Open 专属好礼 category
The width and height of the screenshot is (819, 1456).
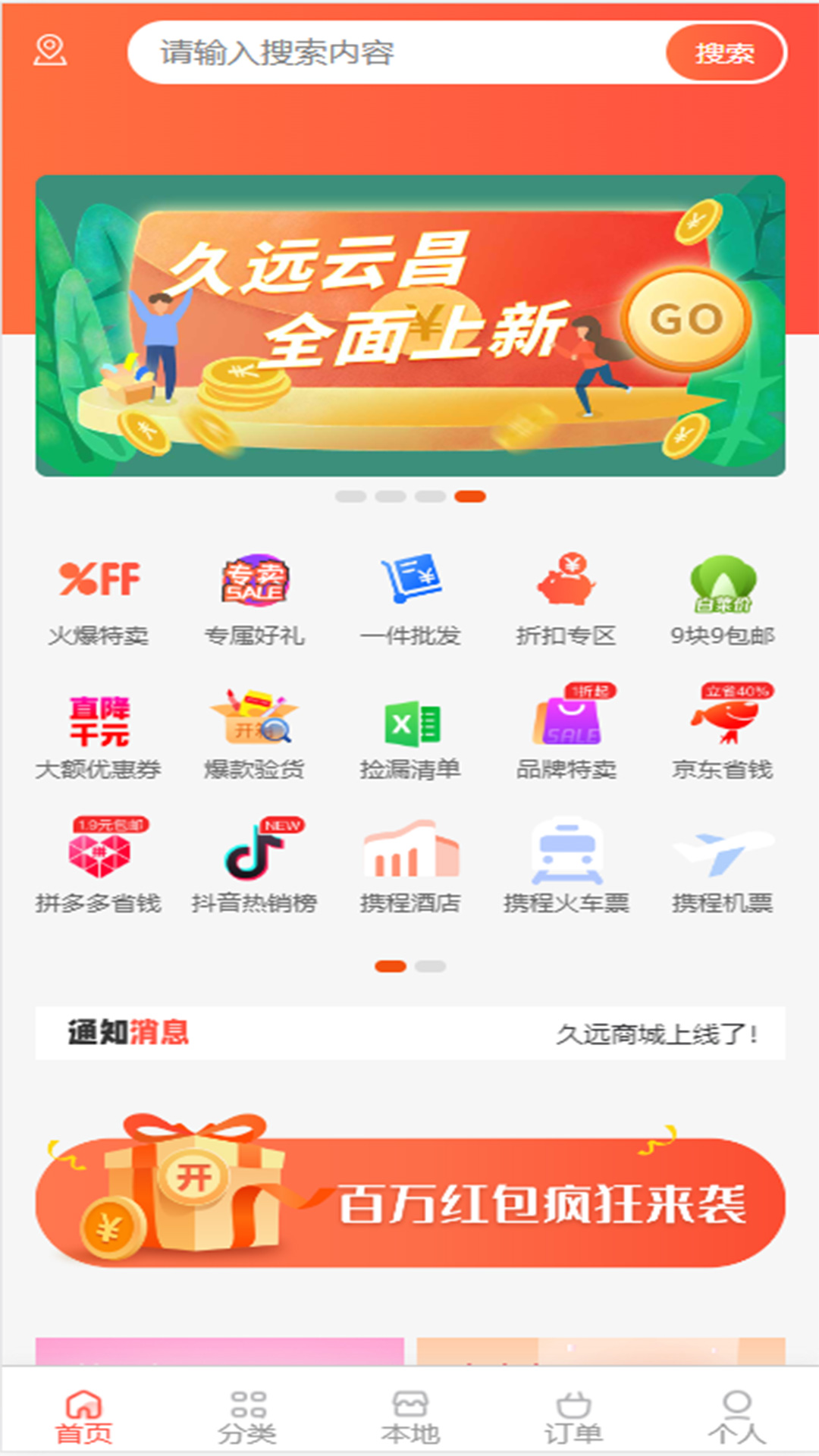click(x=255, y=600)
